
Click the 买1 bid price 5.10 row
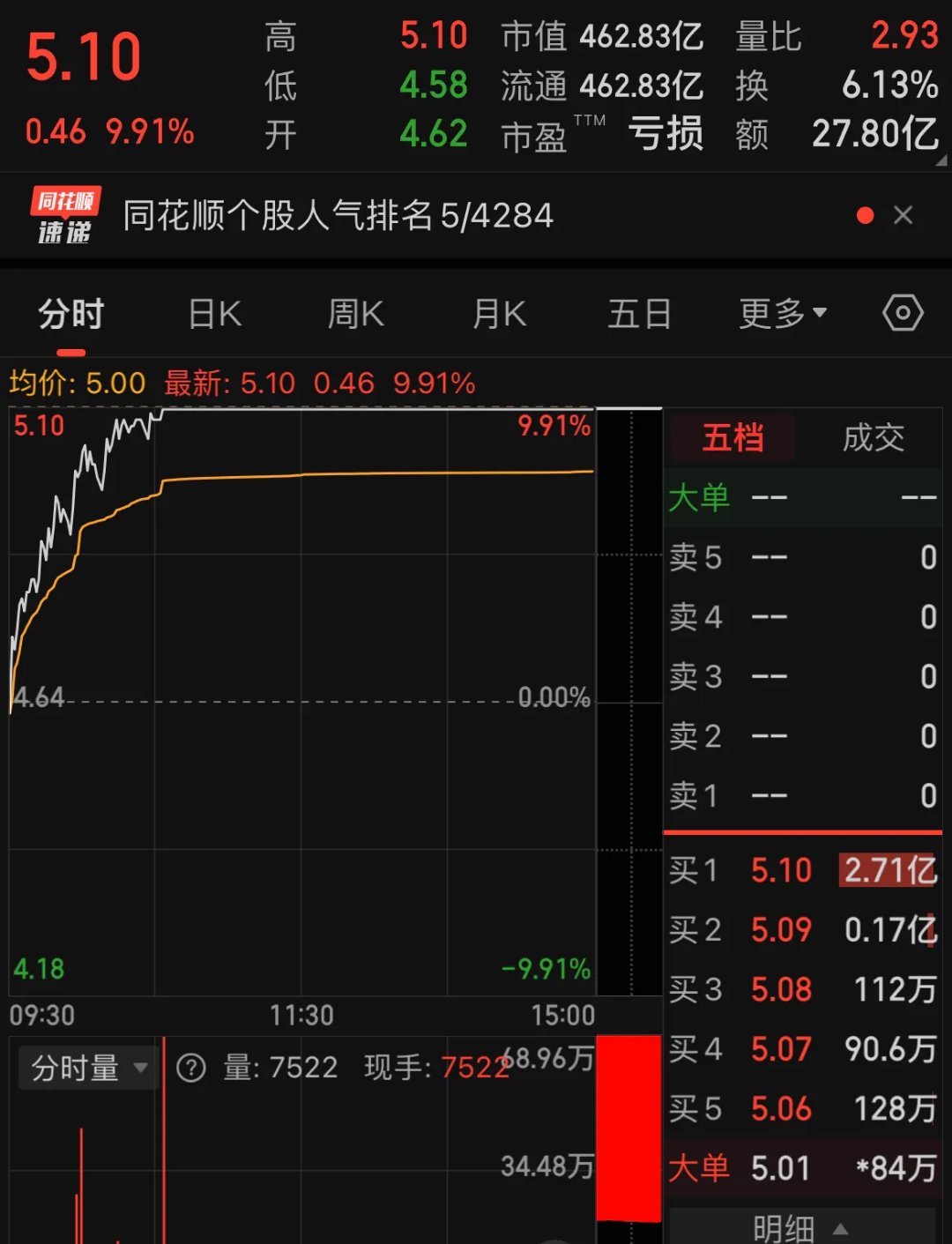[802, 871]
